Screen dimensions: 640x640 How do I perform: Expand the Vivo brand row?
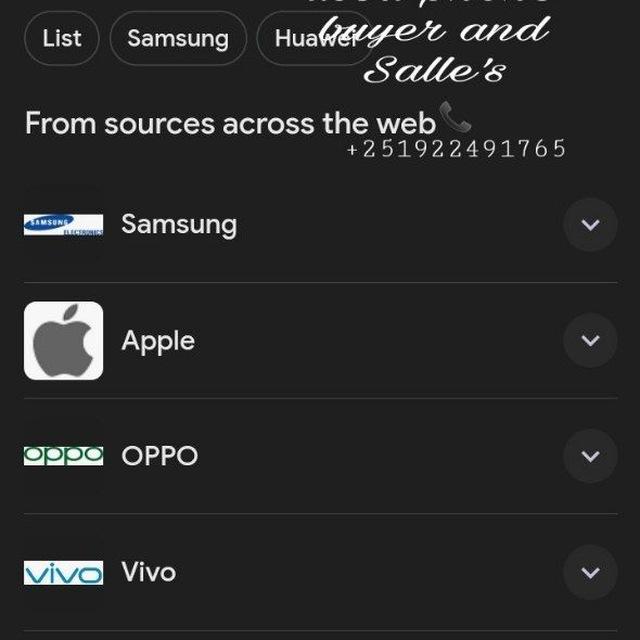click(x=590, y=572)
